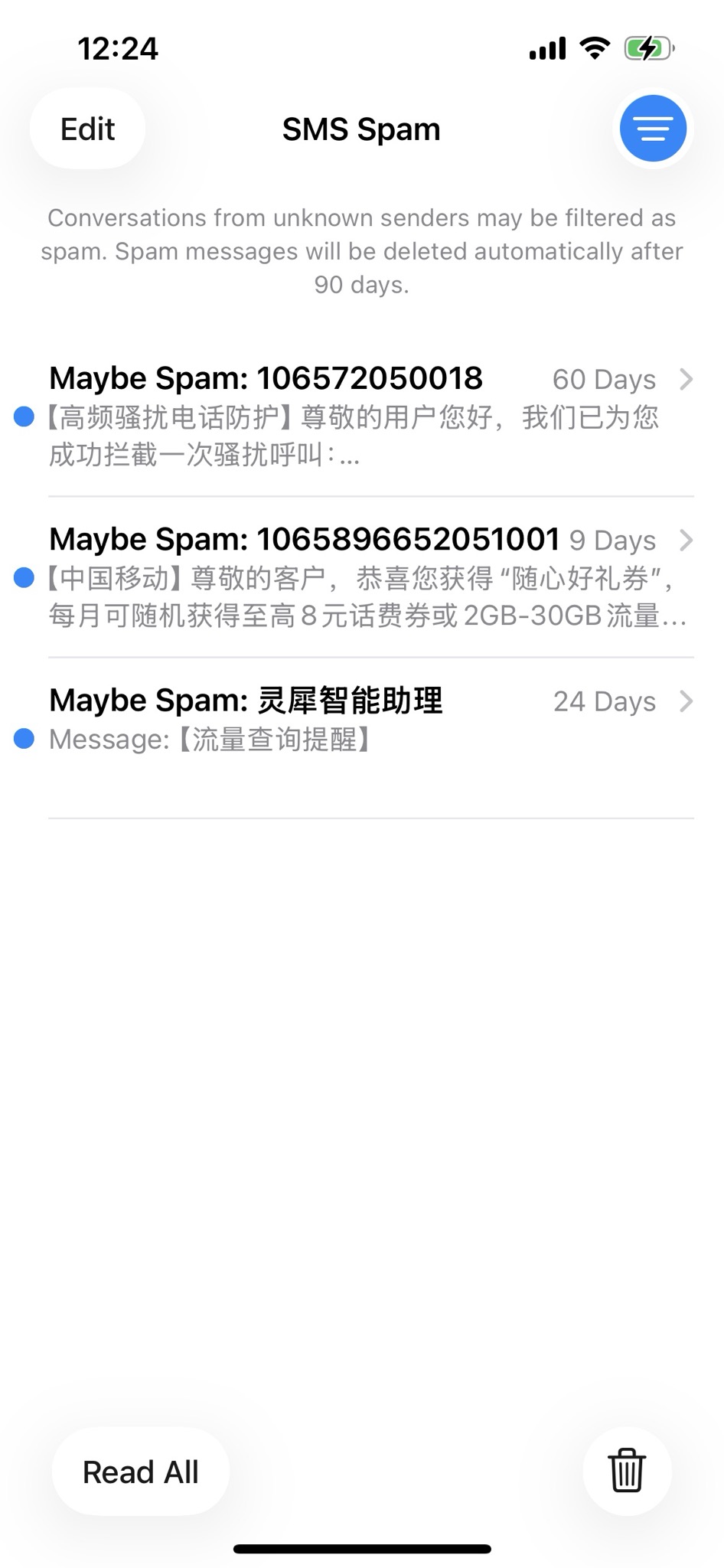The image size is (724, 1568).
Task: Tap the cellular signal bars icon
Action: tap(548, 47)
